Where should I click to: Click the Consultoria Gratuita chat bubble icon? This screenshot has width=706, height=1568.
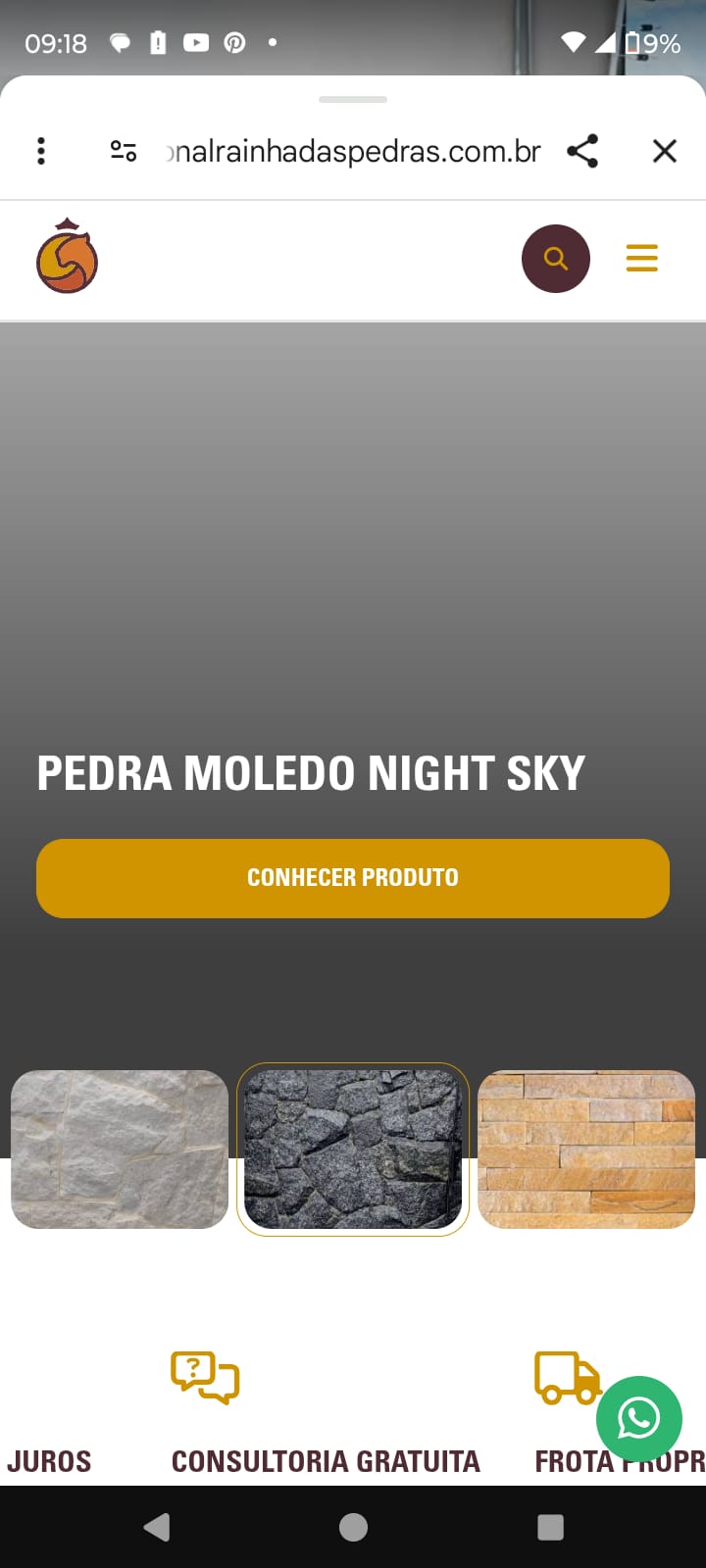203,1377
